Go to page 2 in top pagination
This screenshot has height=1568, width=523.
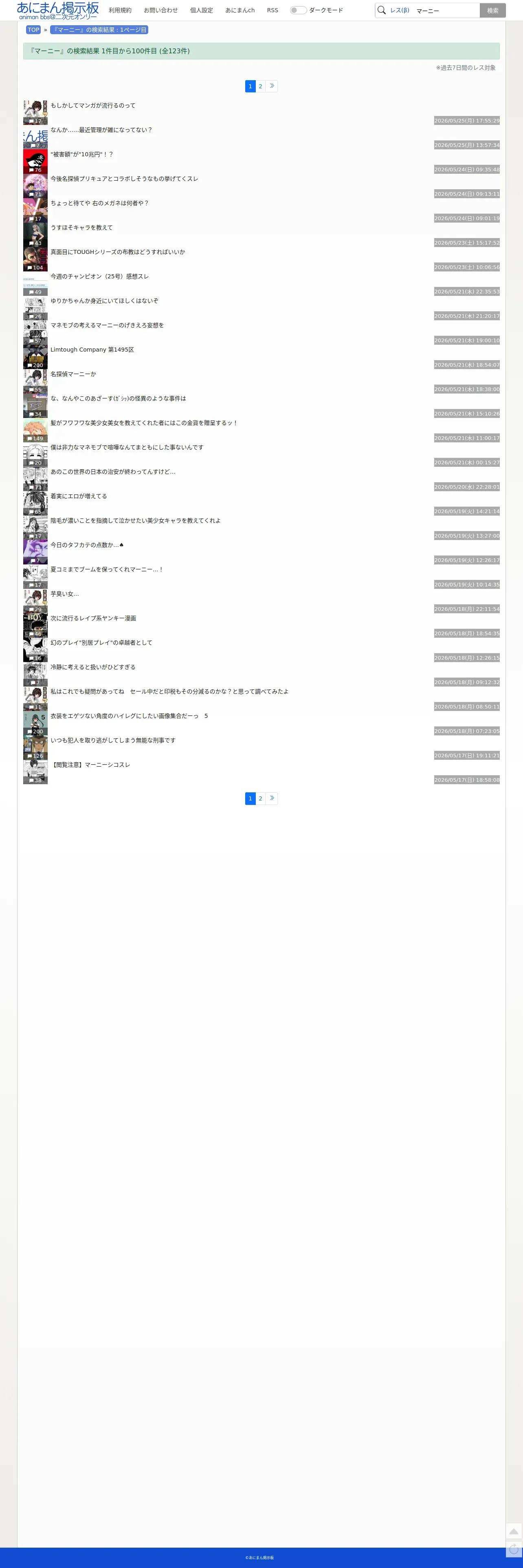point(260,86)
